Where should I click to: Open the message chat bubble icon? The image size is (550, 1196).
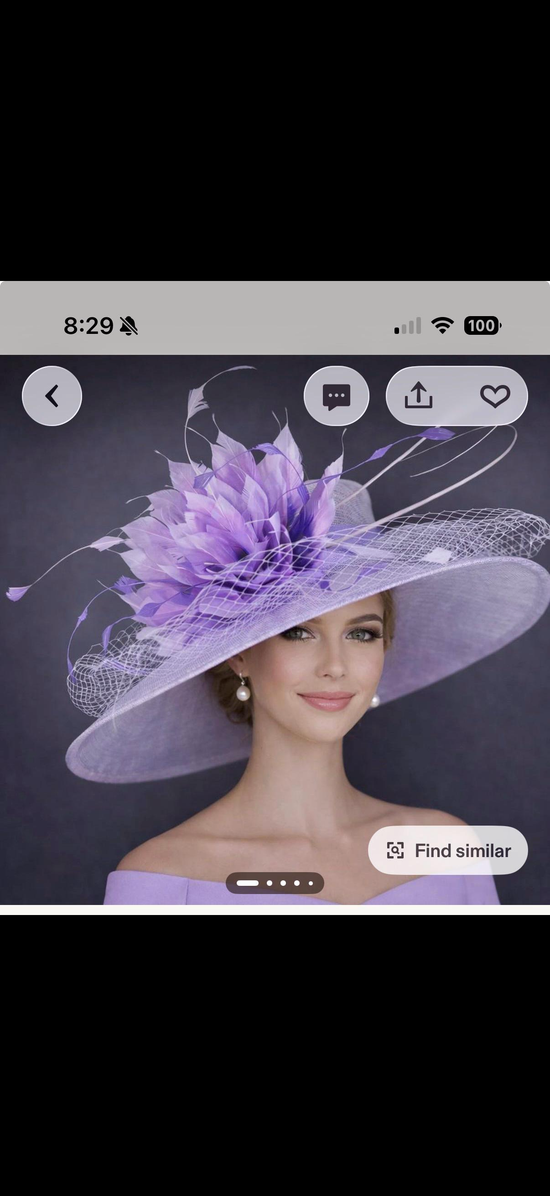[x=336, y=396]
